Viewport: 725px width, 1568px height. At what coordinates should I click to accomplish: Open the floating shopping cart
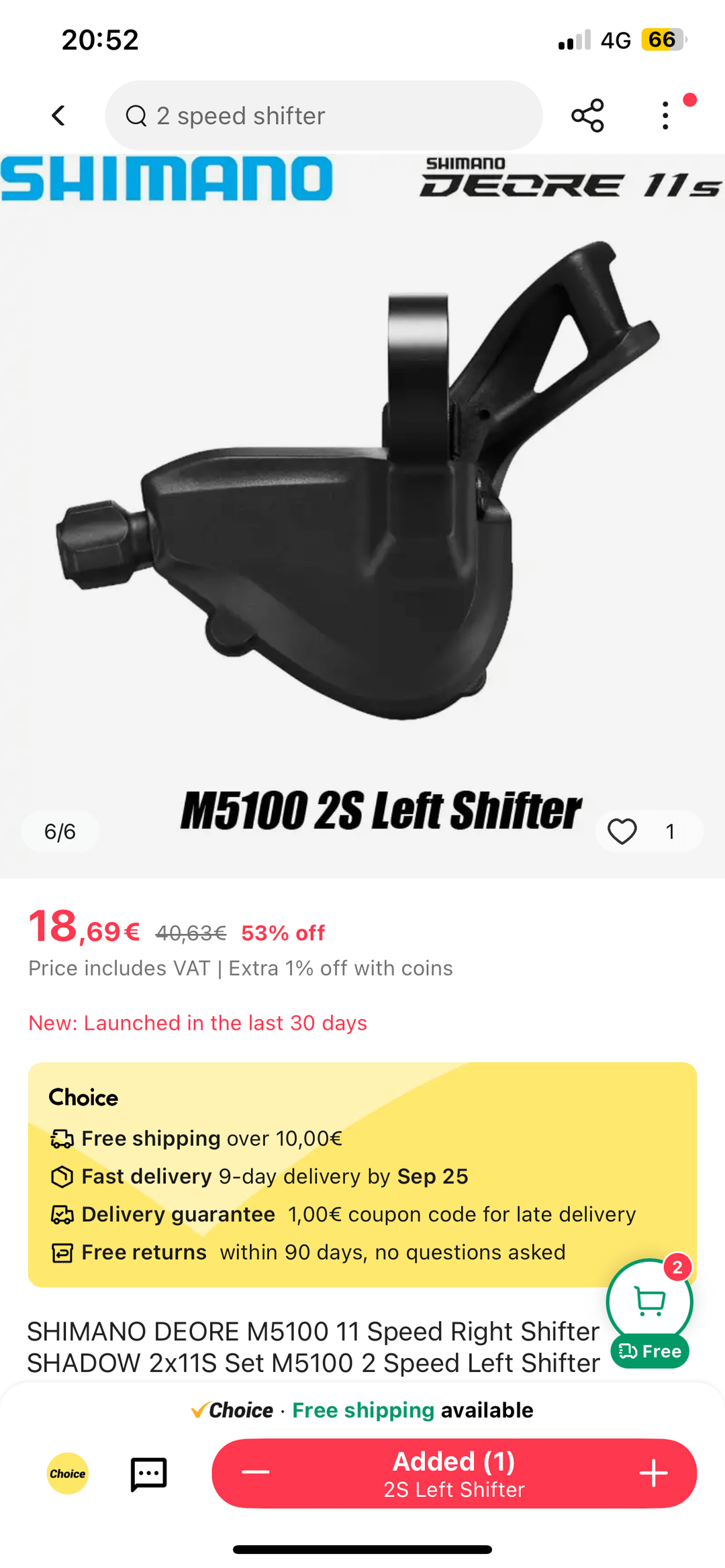(x=649, y=1302)
